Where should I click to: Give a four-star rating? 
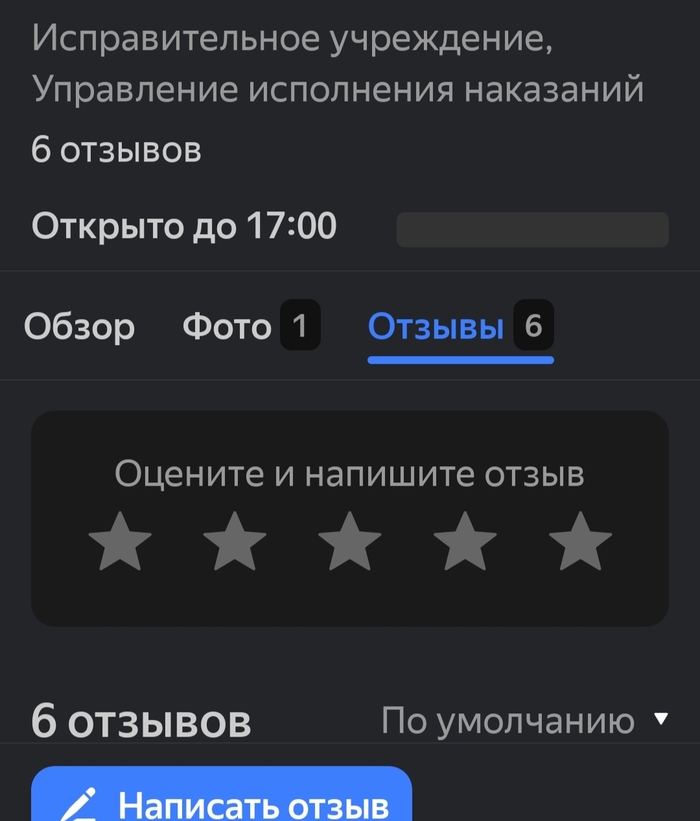(x=465, y=541)
